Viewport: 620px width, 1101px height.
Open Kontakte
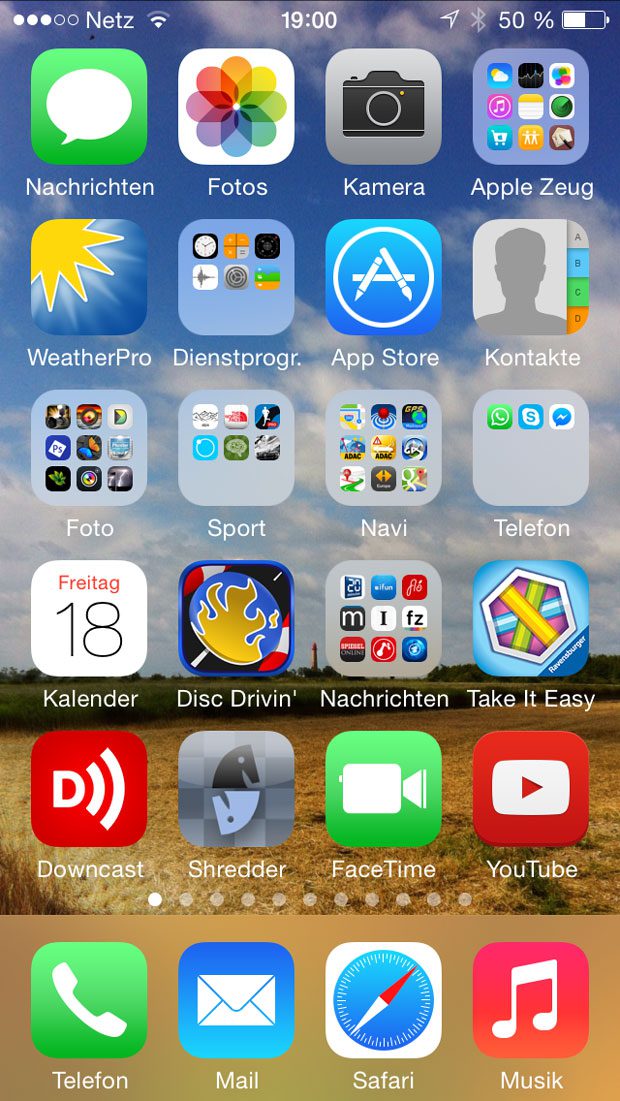[x=531, y=277]
